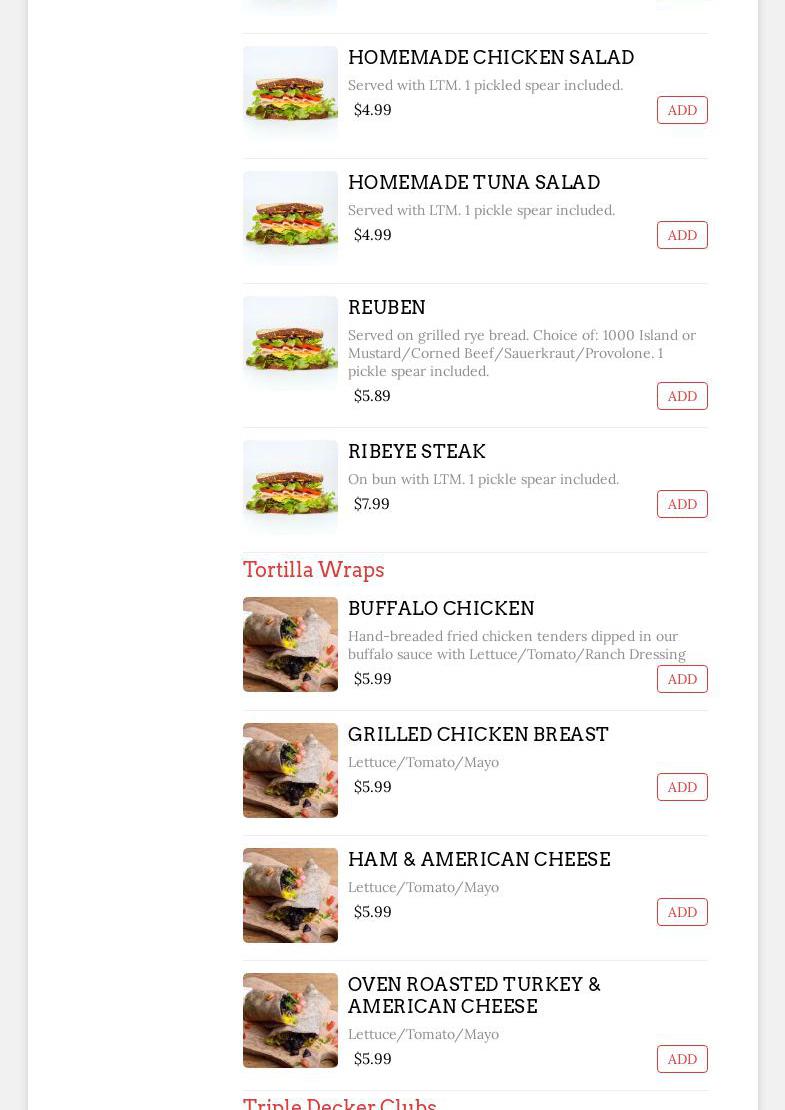Add Homemade Chicken Salad to order
Viewport: 785px width, 1110px height.
(682, 110)
